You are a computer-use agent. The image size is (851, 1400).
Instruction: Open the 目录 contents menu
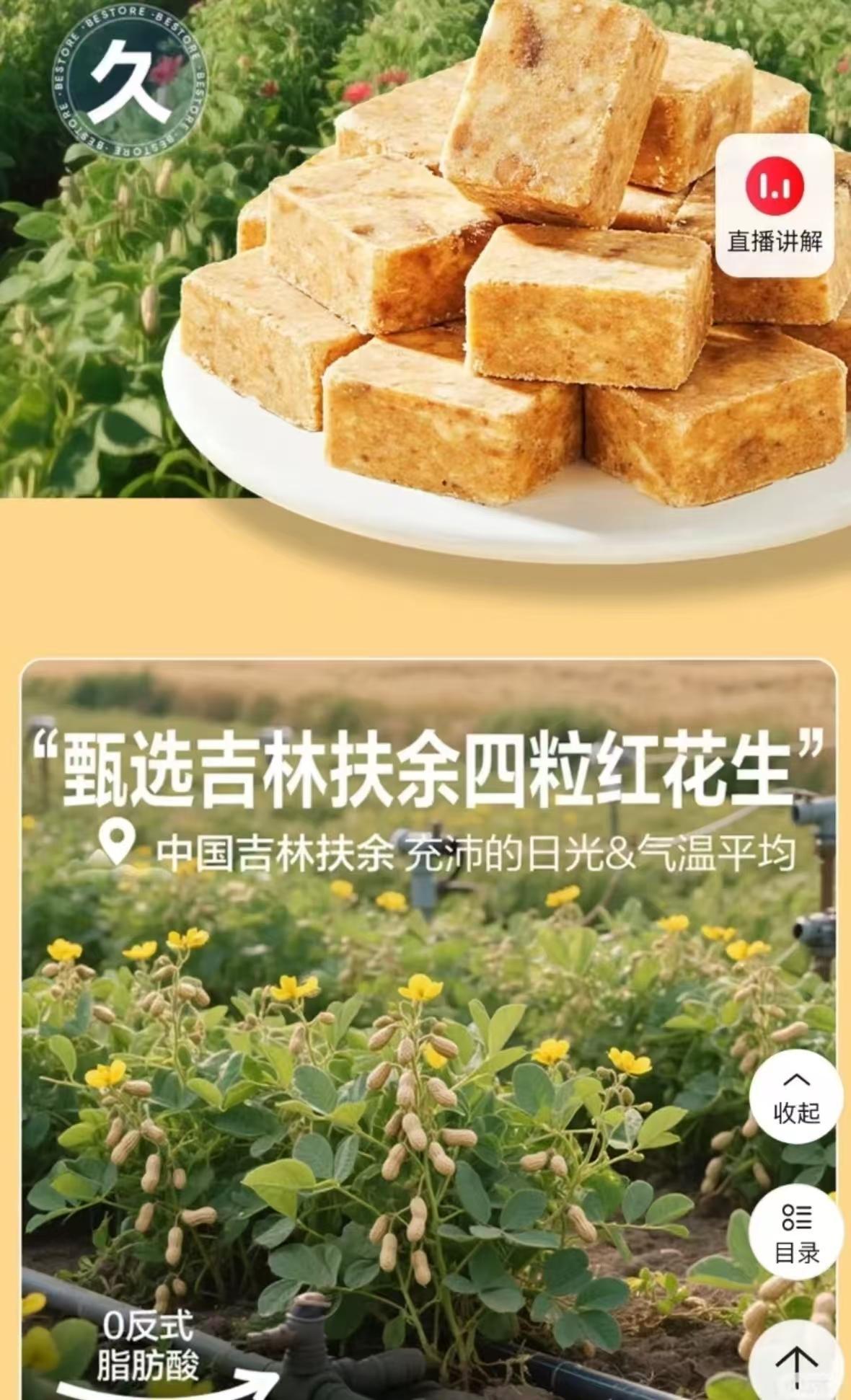pos(796,1232)
